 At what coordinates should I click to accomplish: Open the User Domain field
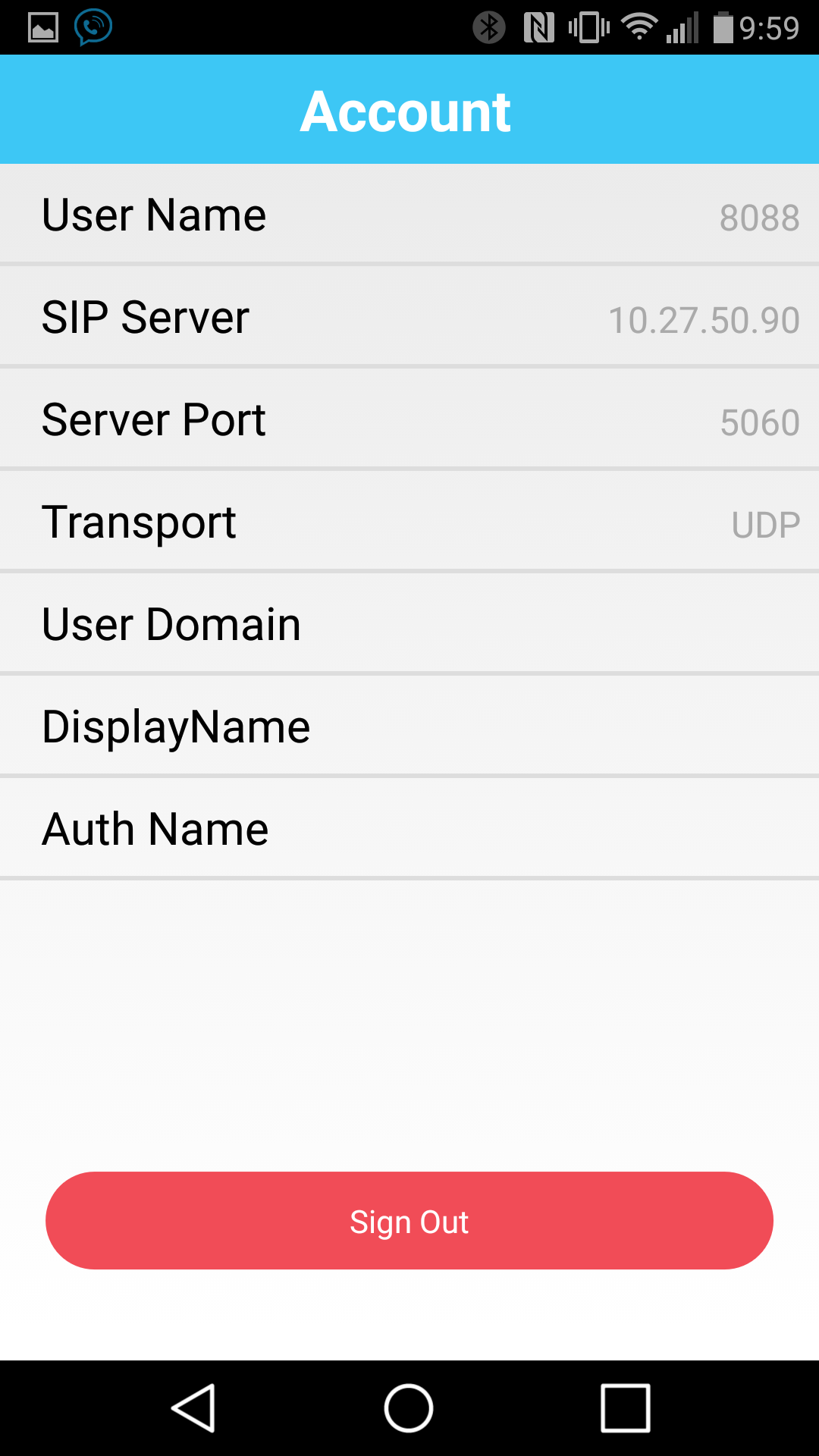coord(409,624)
